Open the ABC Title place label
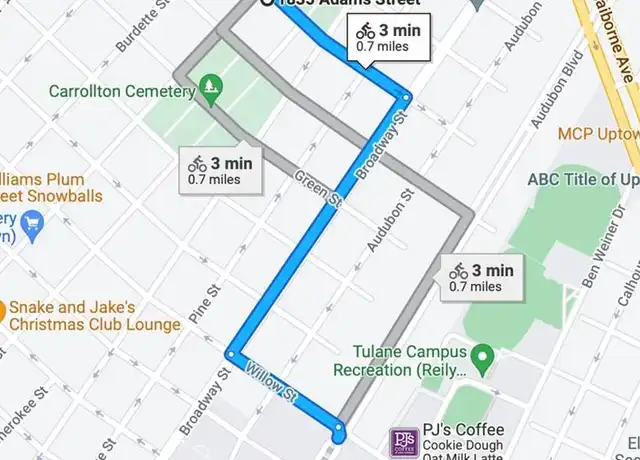This screenshot has height=460, width=640. [x=583, y=180]
